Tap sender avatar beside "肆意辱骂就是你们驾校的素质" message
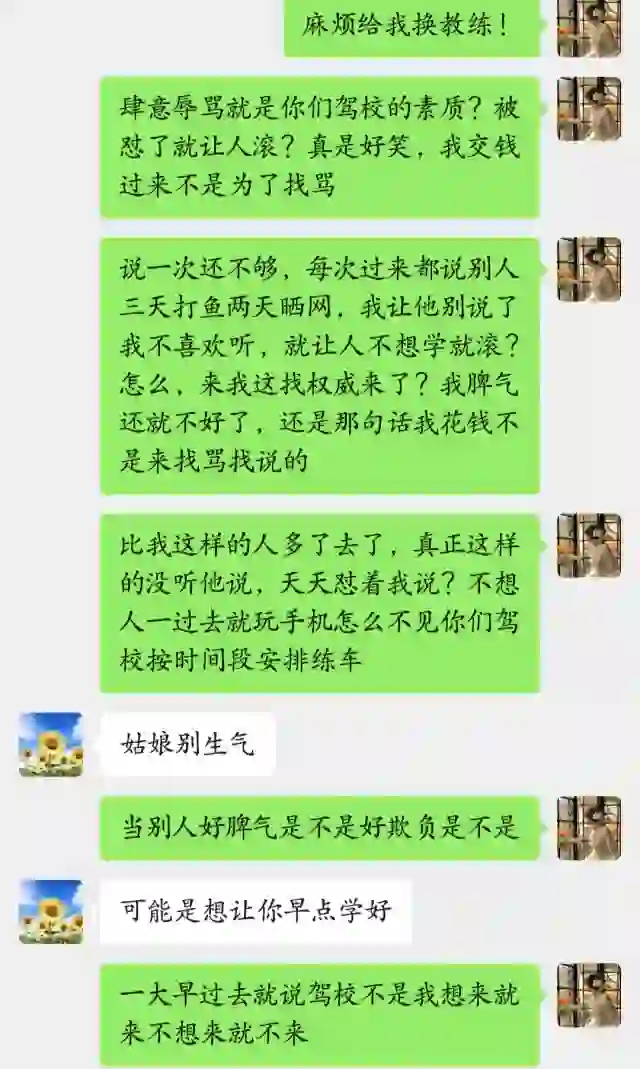The image size is (640, 1069). tap(589, 109)
